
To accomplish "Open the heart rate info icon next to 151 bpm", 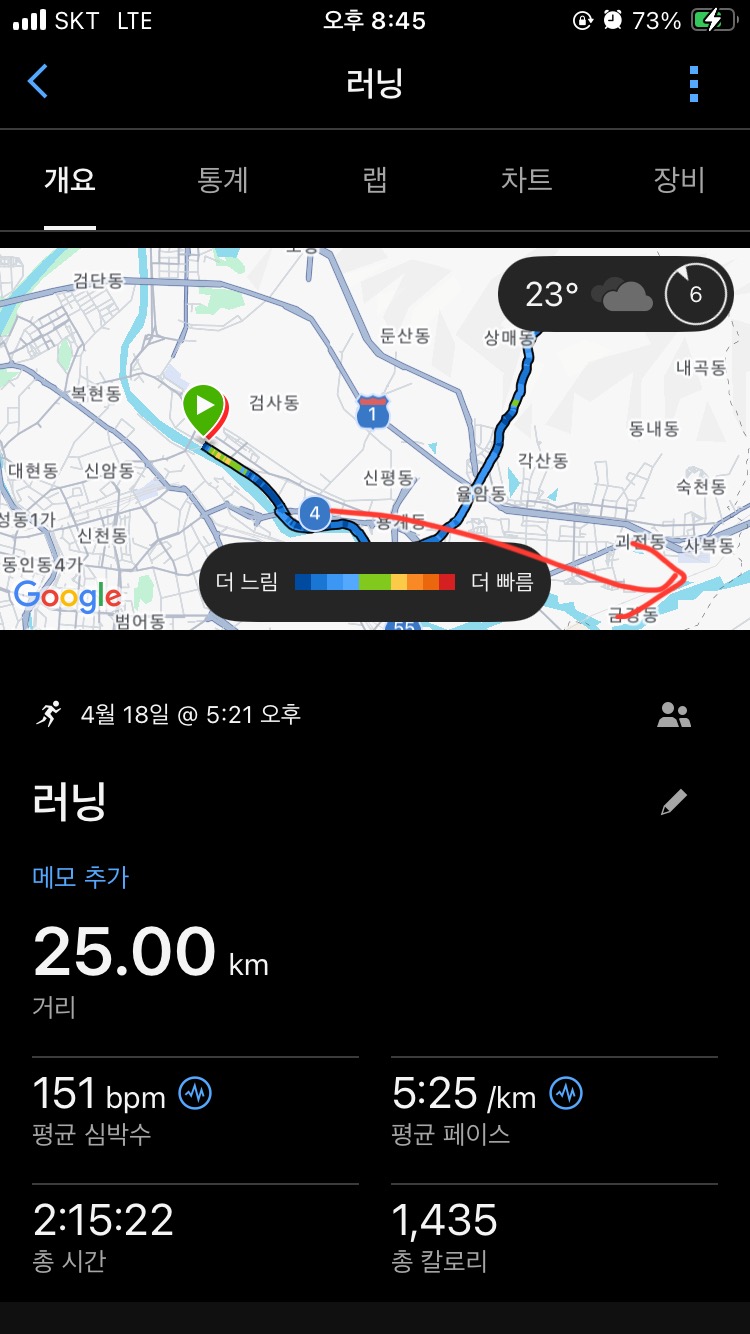I will [x=195, y=1094].
